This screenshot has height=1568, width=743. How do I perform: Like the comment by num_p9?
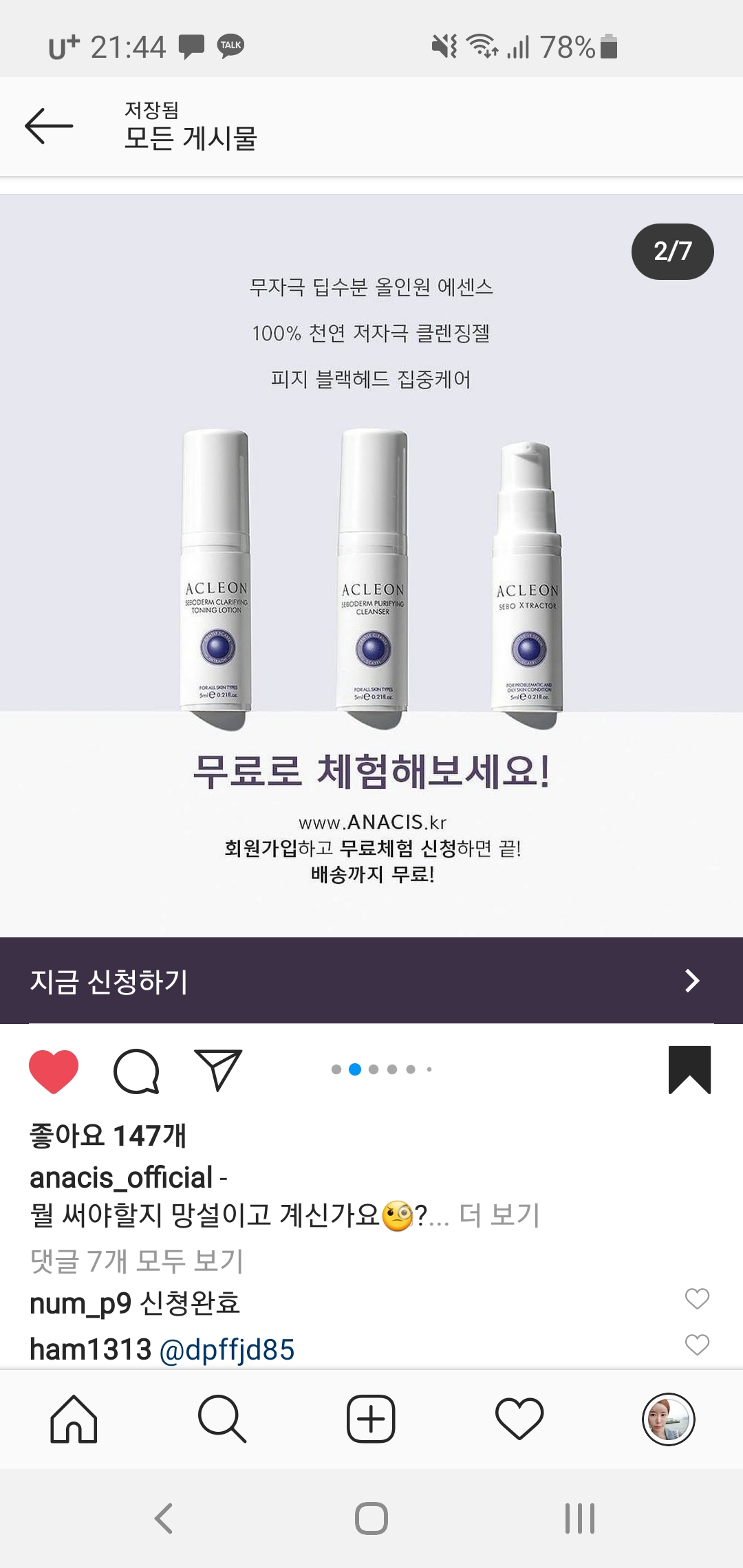click(697, 1298)
